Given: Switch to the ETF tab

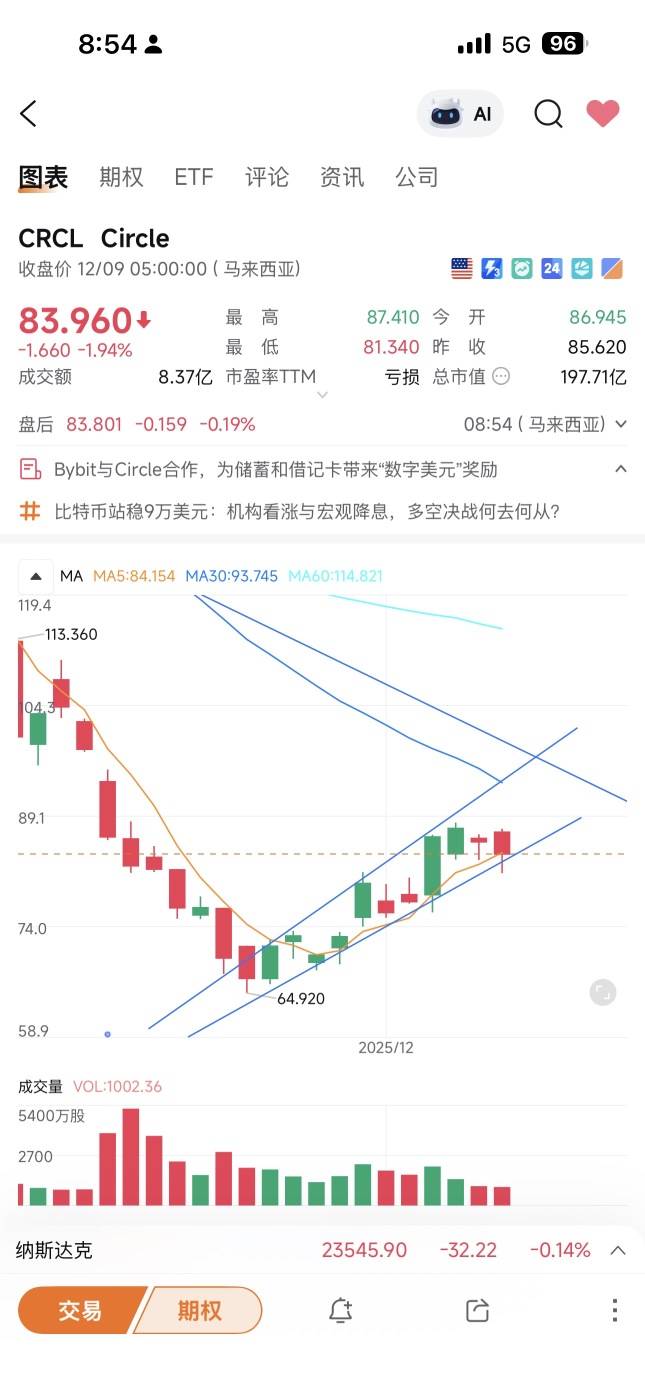Looking at the screenshot, I should point(194,177).
